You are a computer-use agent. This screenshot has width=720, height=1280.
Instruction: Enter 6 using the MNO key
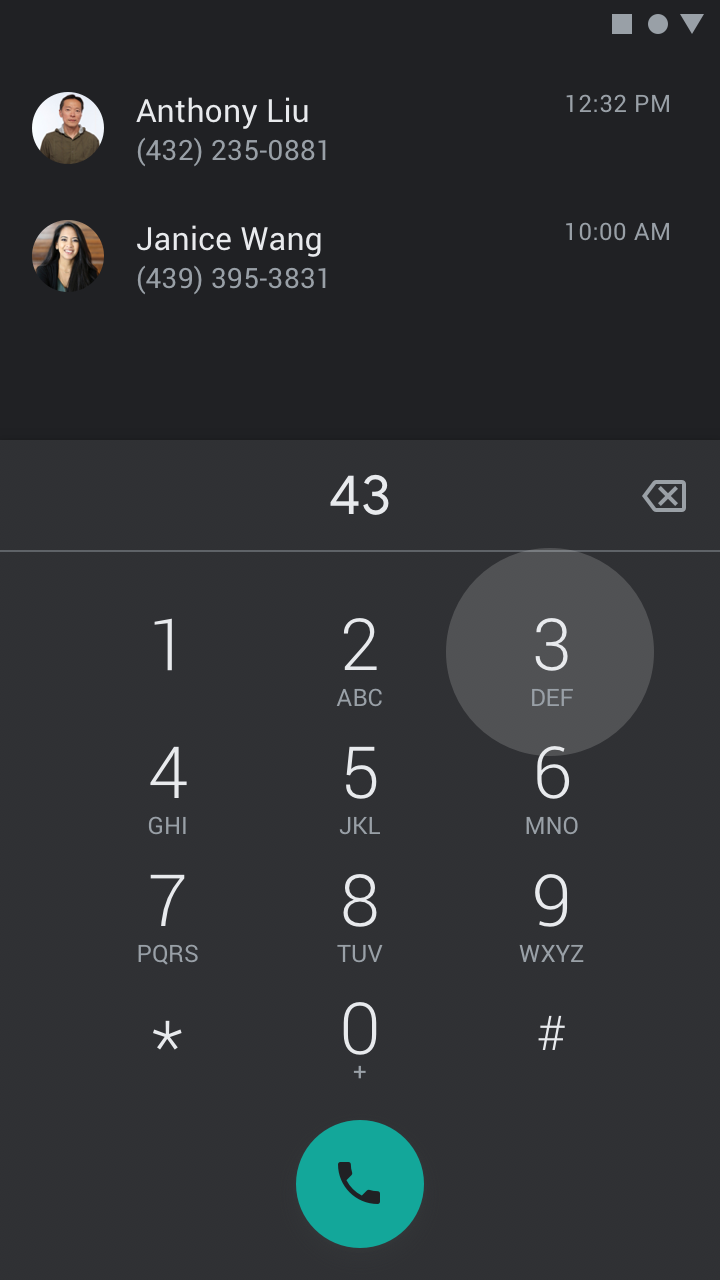tap(552, 786)
